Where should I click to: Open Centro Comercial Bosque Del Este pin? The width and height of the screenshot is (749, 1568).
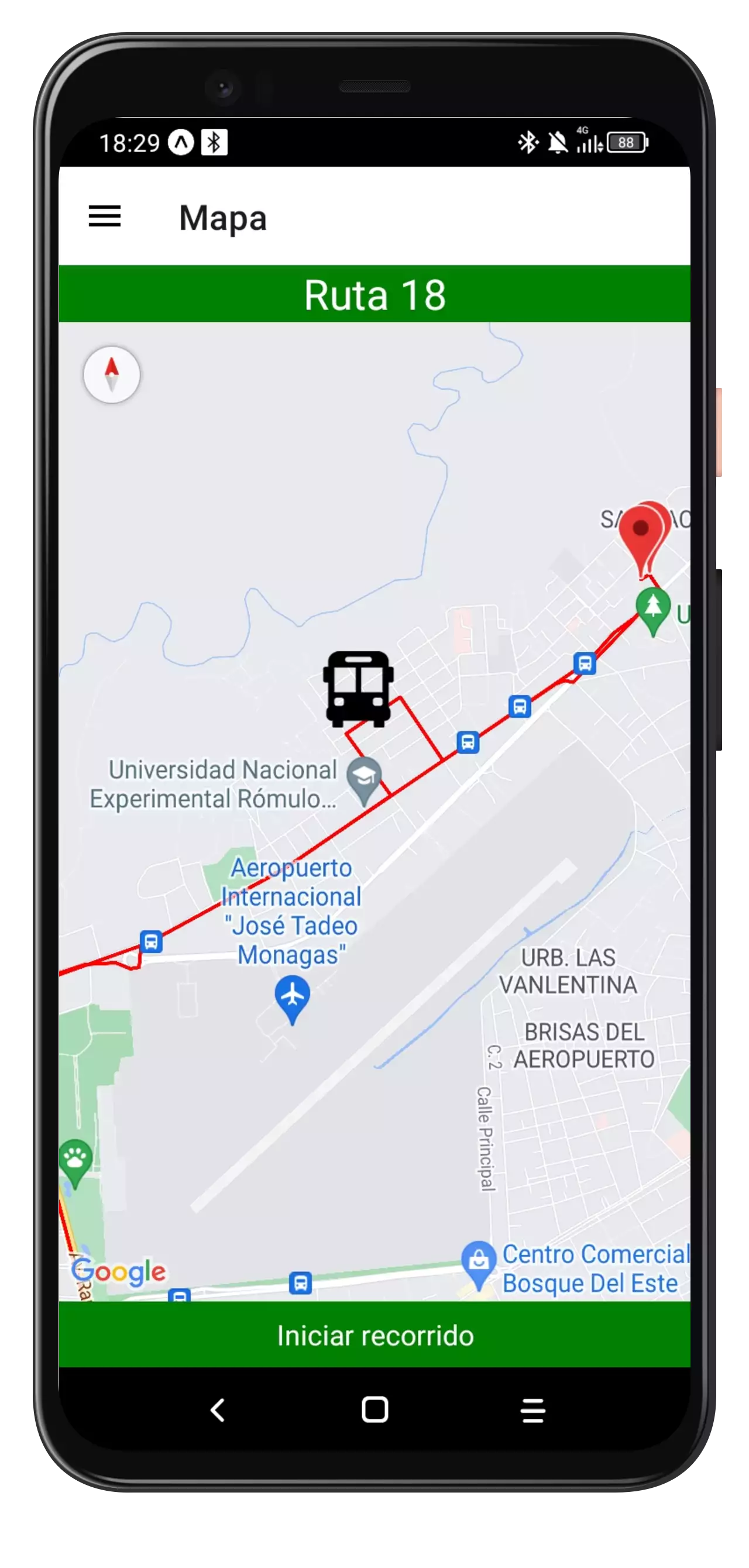click(479, 1260)
